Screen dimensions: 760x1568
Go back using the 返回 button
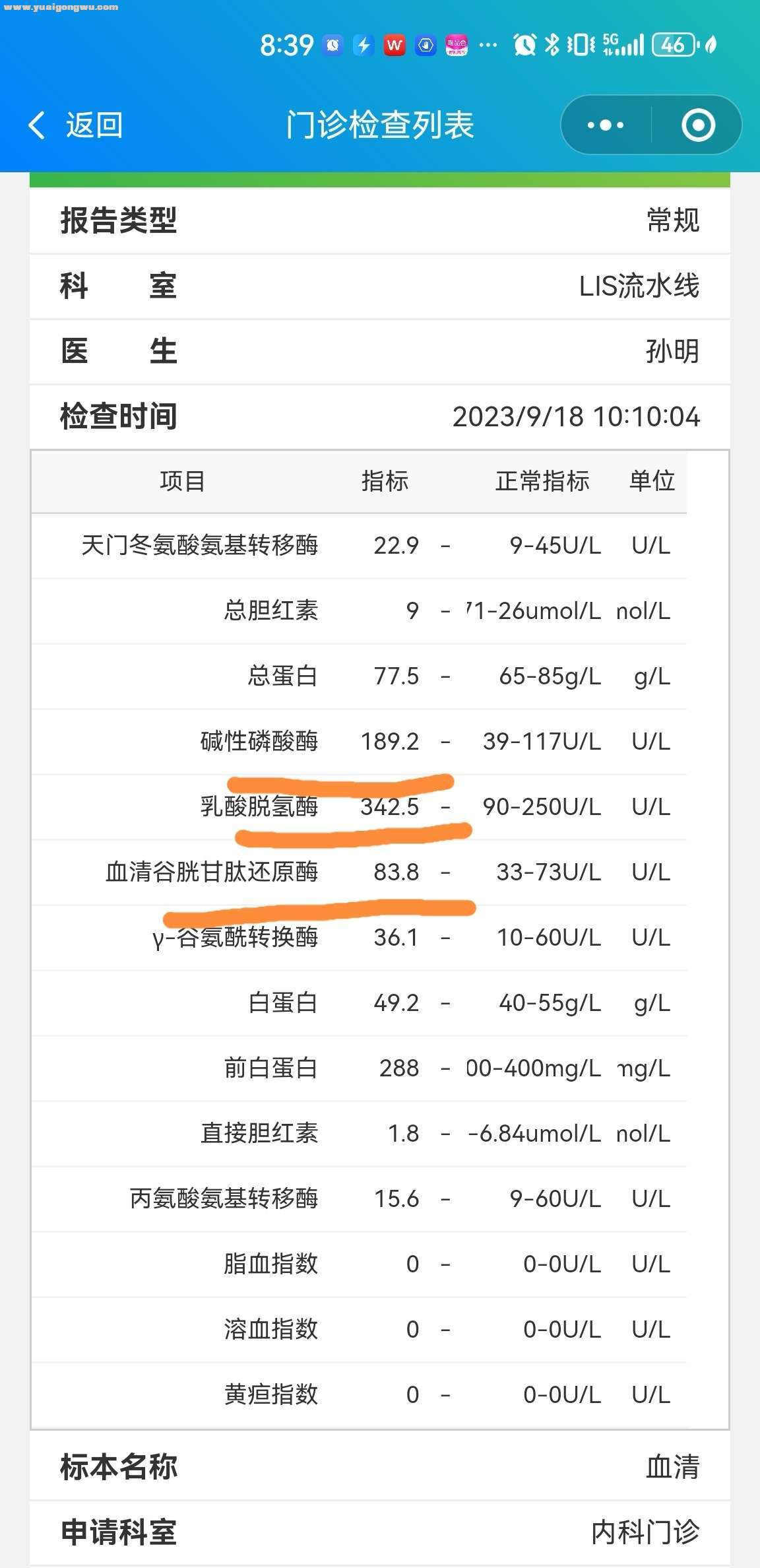(76, 125)
